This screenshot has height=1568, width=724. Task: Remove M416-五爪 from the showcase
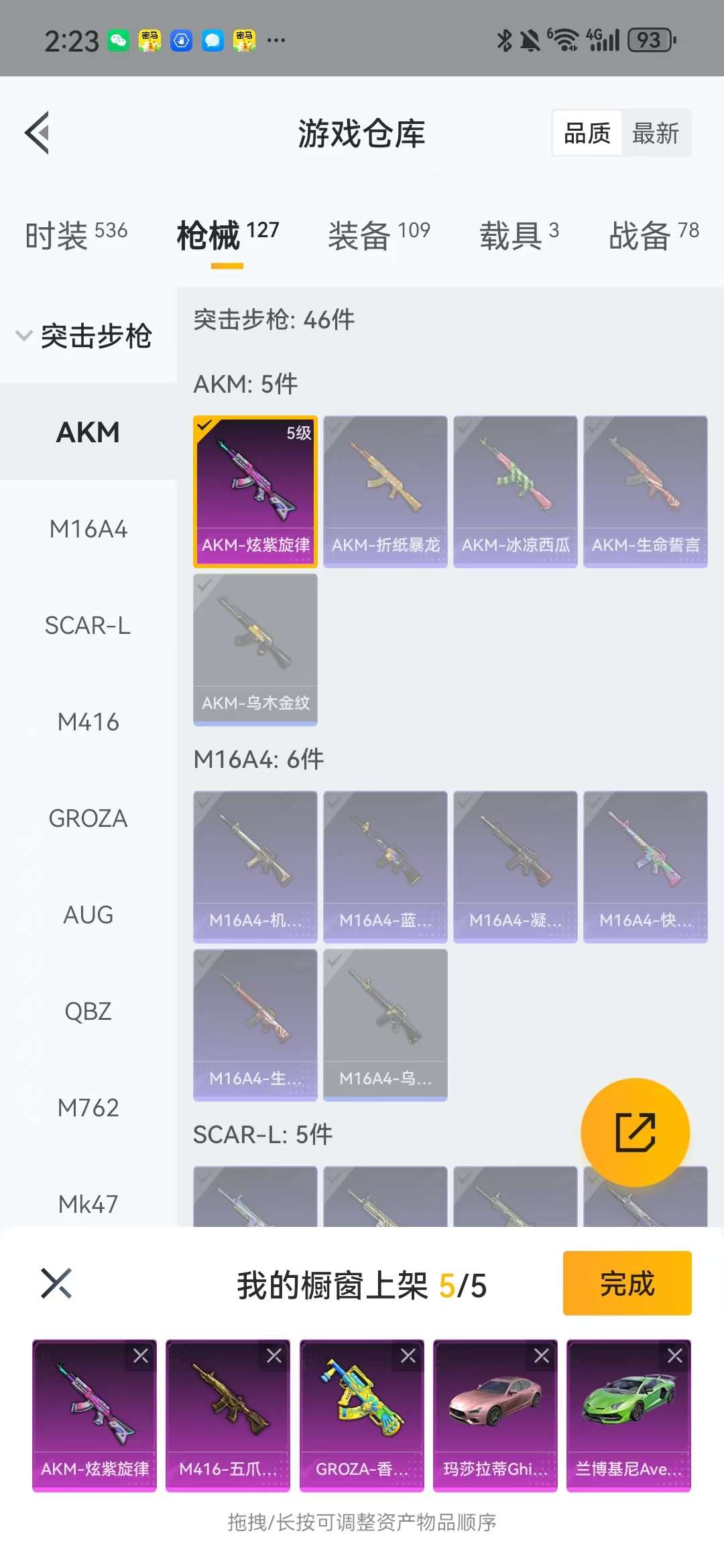tap(274, 1356)
